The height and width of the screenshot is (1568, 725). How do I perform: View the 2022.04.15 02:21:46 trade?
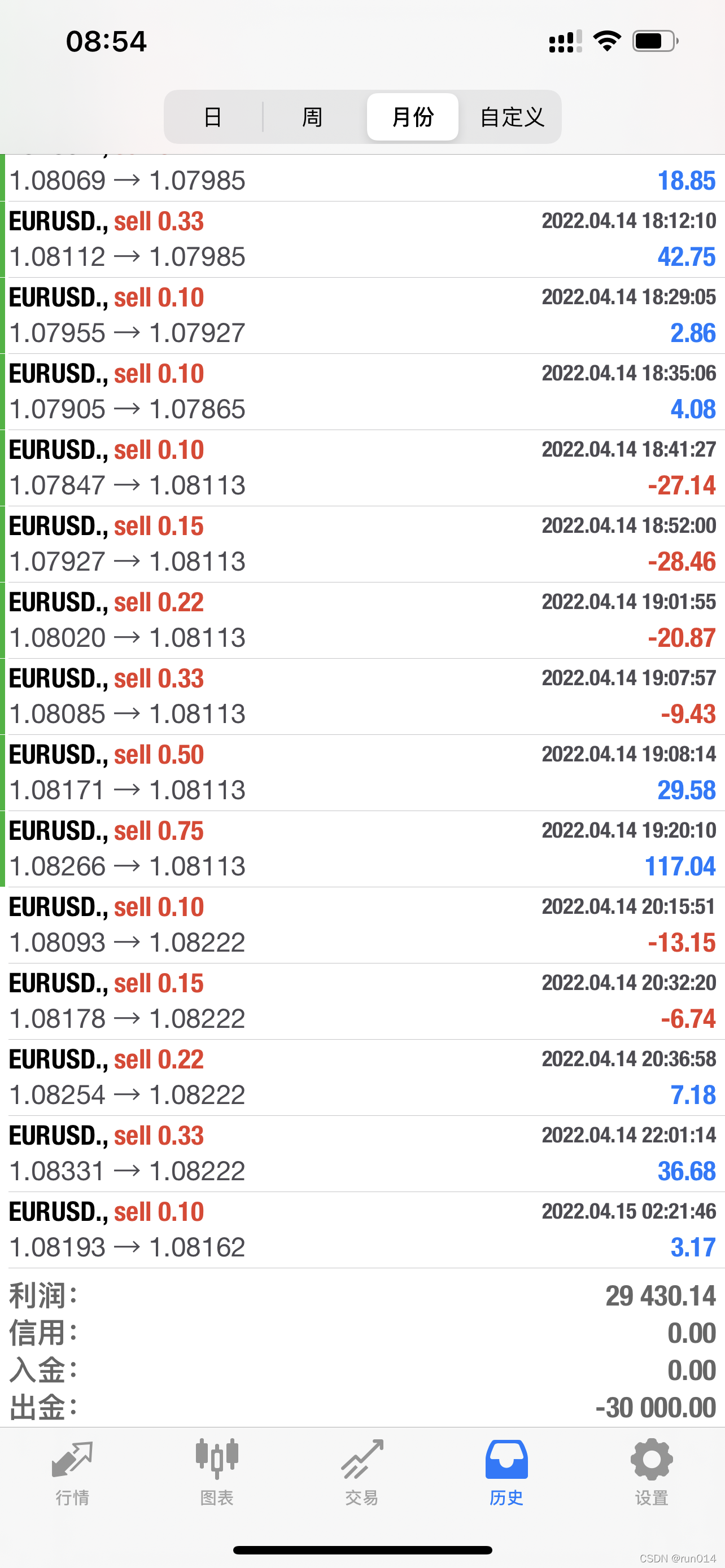[362, 1229]
